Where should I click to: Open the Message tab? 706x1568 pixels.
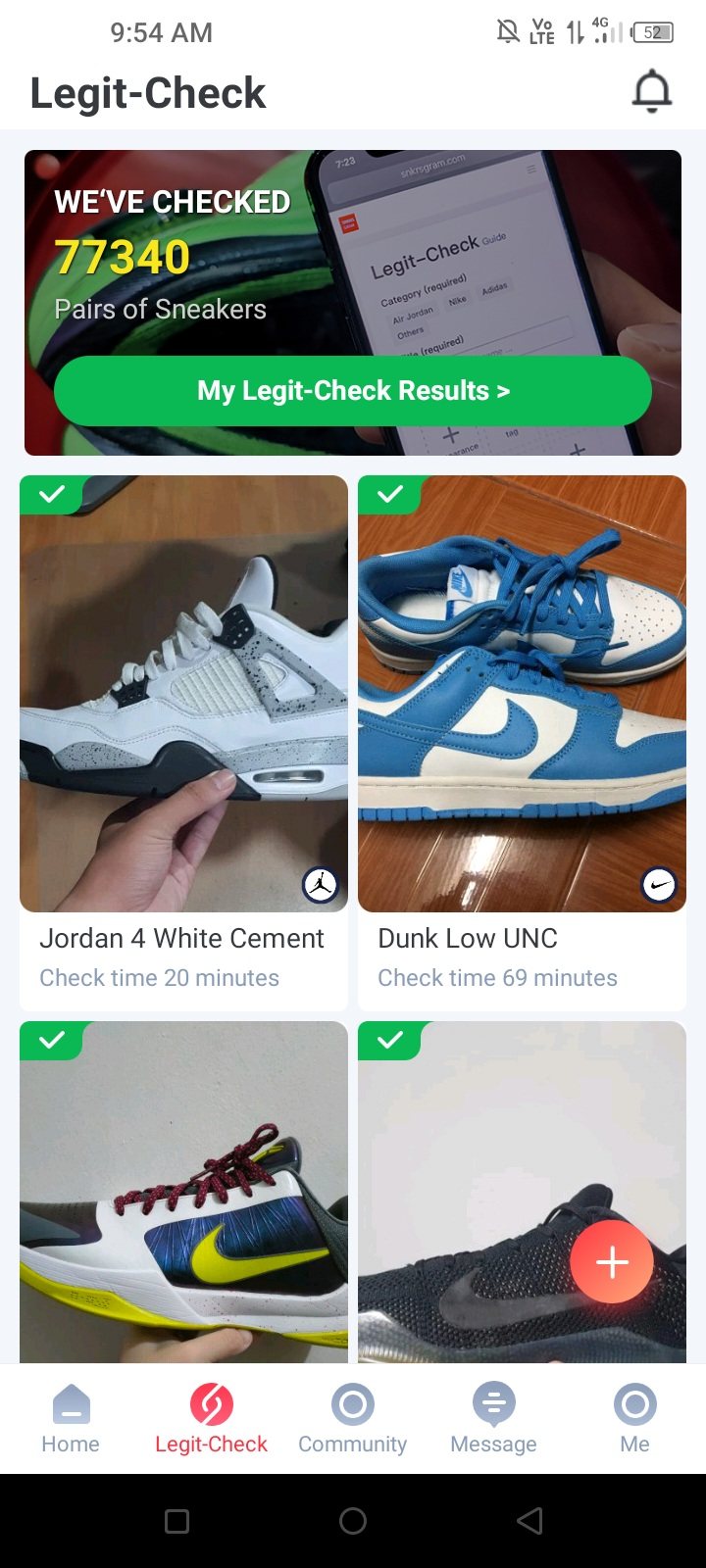493,1418
